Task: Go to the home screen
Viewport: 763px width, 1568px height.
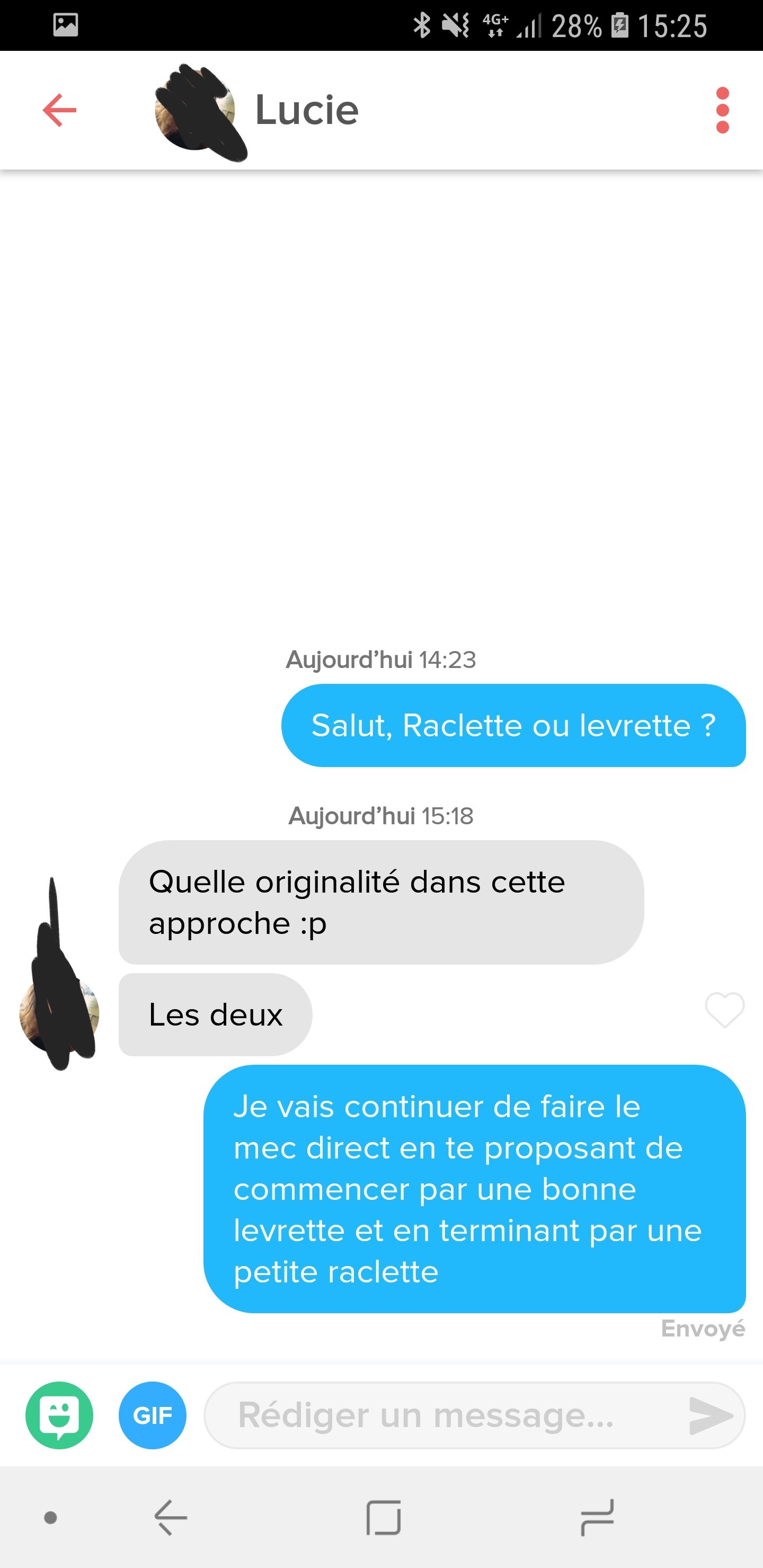Action: 384,1517
